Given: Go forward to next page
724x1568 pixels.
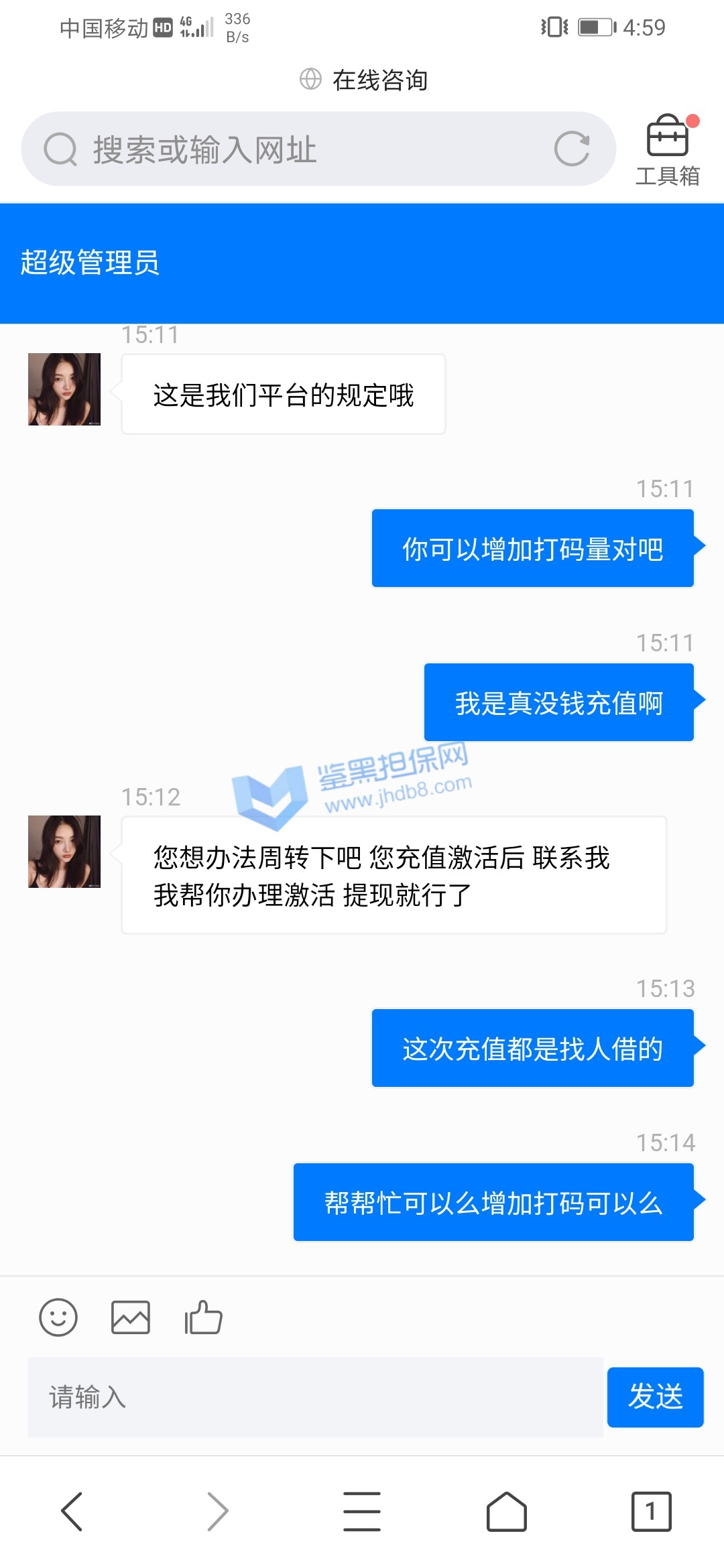Looking at the screenshot, I should tap(217, 1512).
